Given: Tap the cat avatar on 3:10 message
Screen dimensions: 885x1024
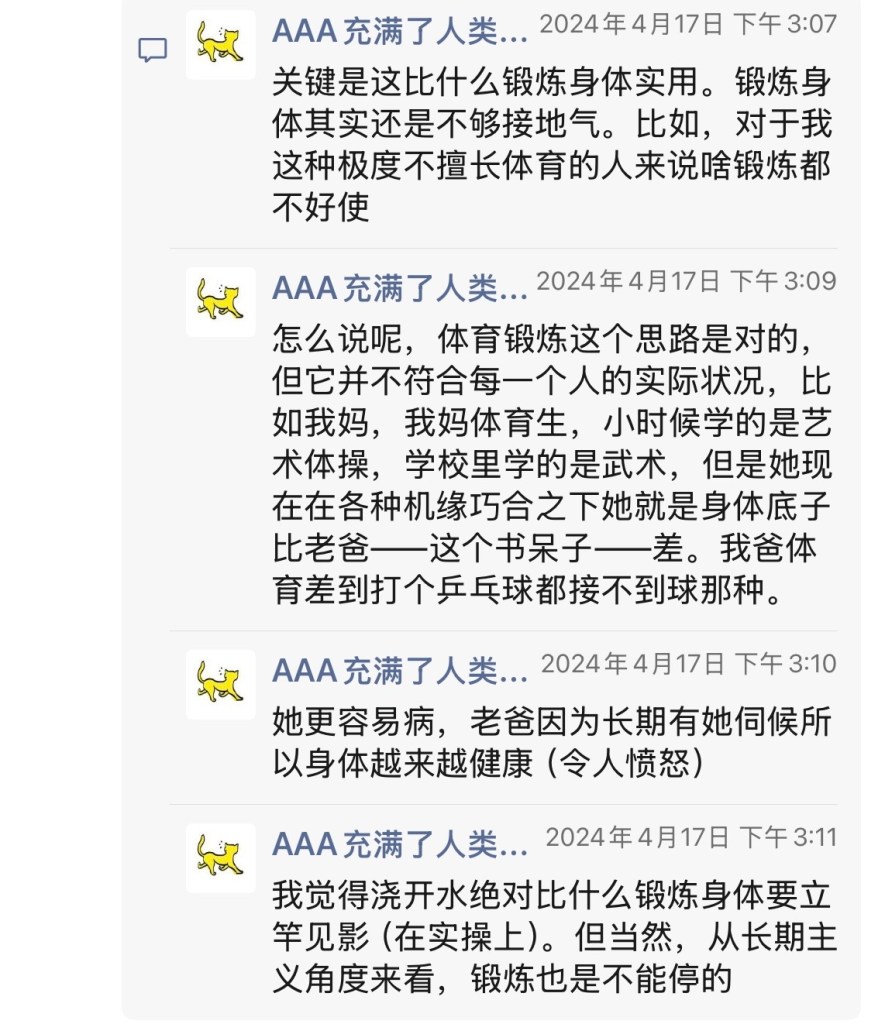Looking at the screenshot, I should coord(221,685).
